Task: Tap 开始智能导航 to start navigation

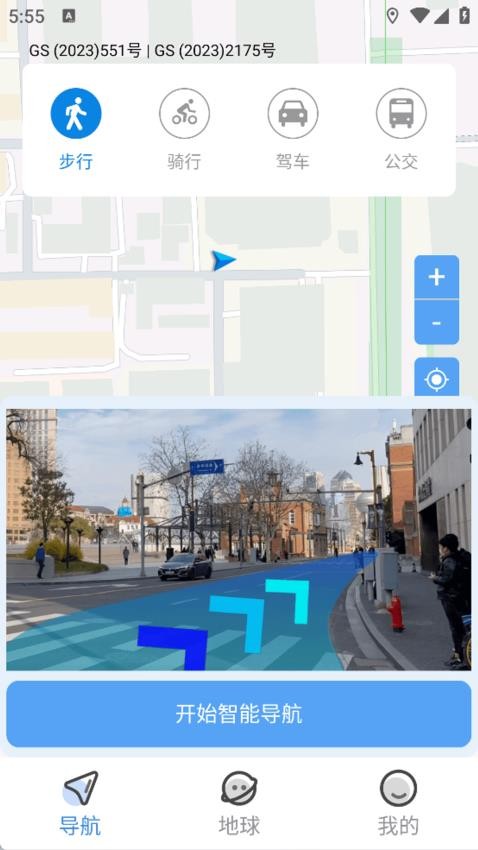Action: 239,714
